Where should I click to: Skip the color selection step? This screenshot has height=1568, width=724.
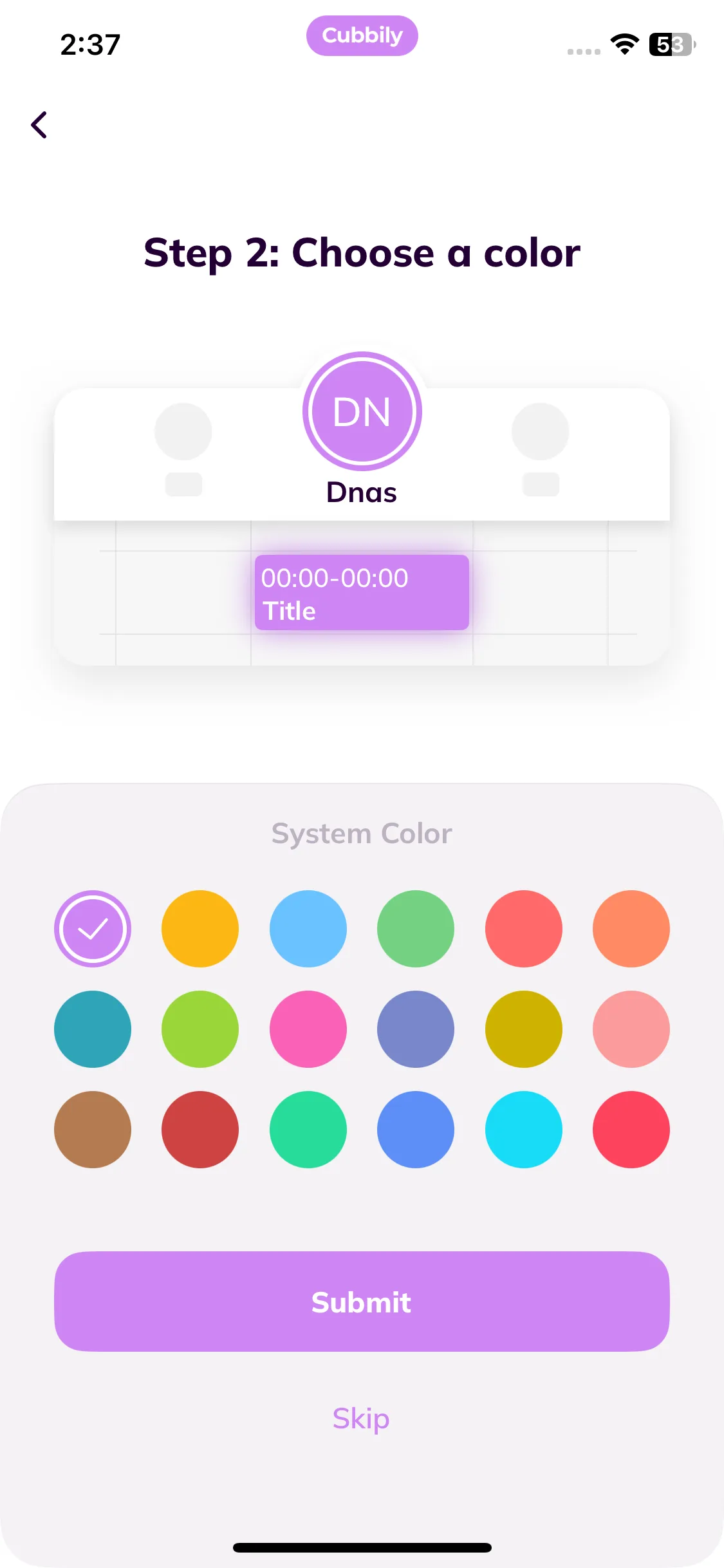click(361, 1419)
